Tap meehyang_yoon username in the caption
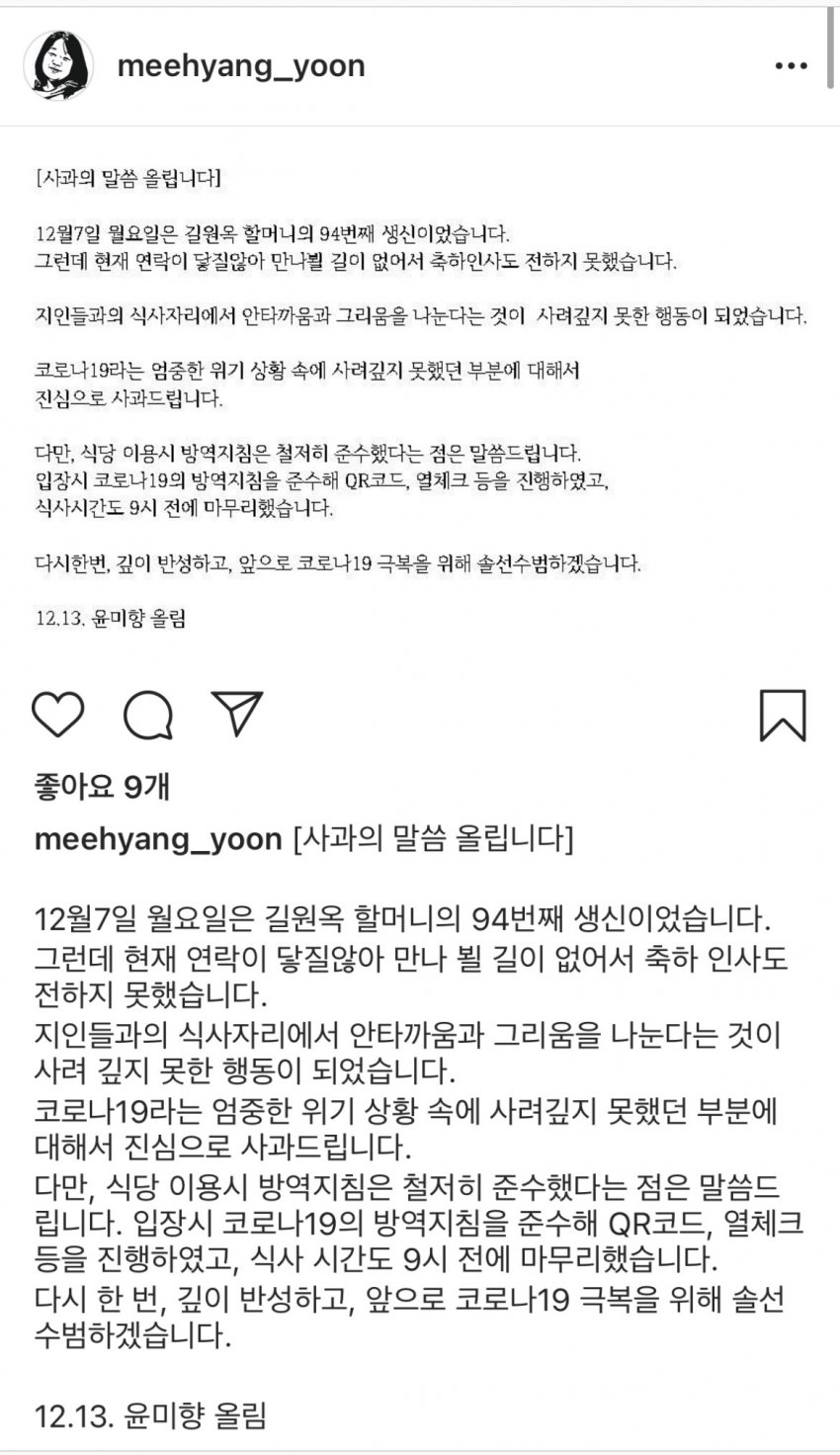Viewport: 840px width, 1455px height. [158, 838]
